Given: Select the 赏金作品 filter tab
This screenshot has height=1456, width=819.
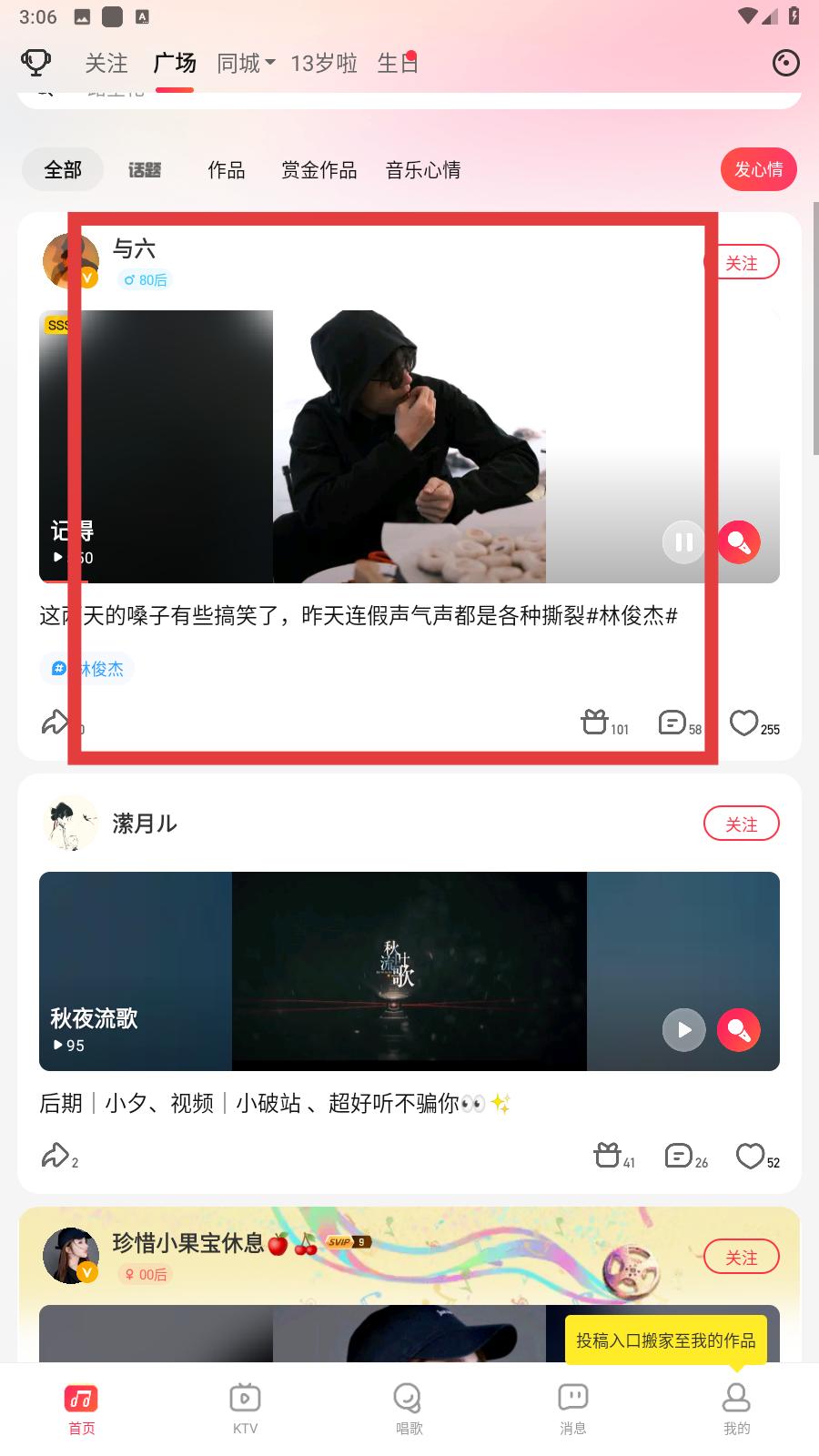Looking at the screenshot, I should click(x=318, y=169).
